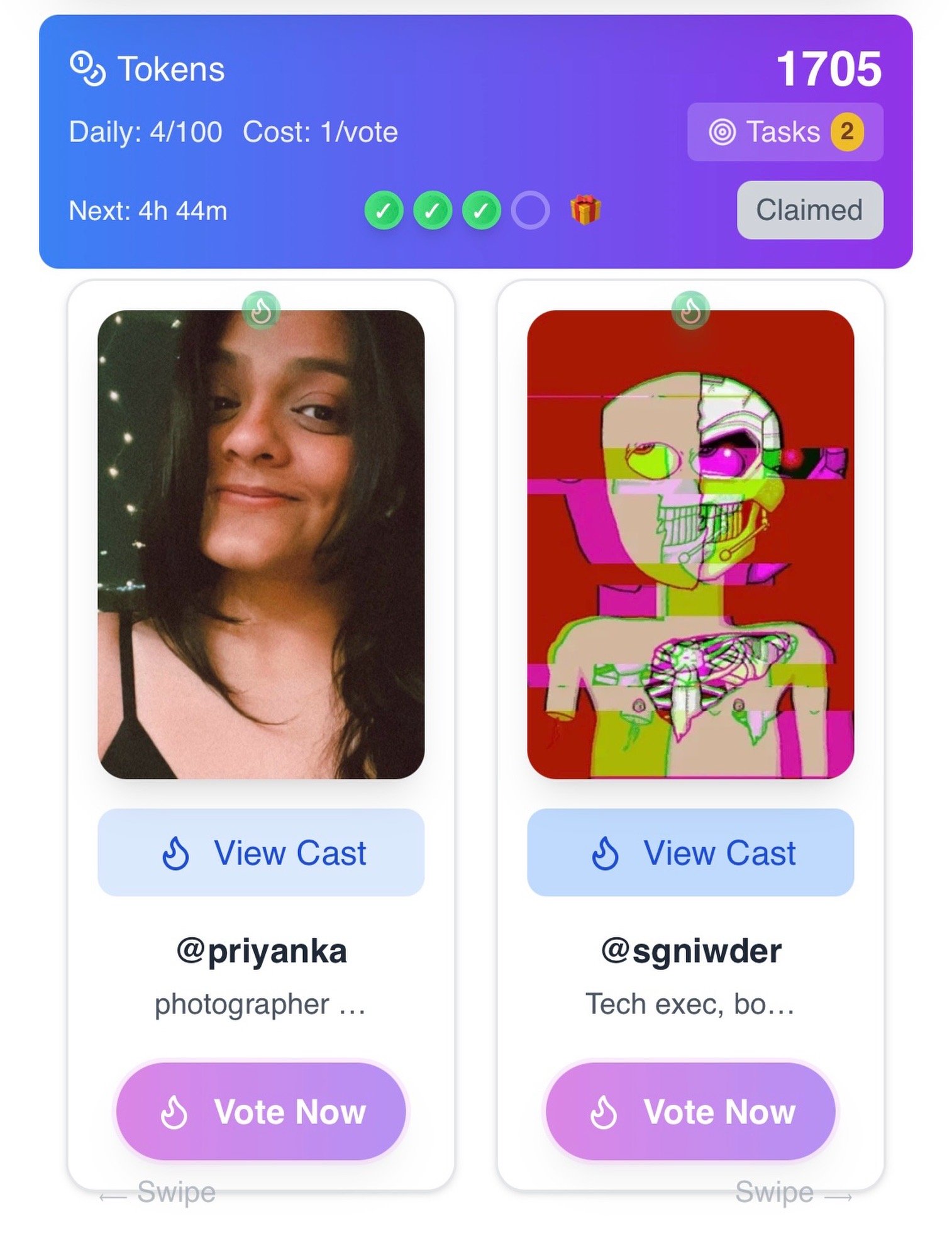View Cast for @sgniwder

tap(690, 852)
